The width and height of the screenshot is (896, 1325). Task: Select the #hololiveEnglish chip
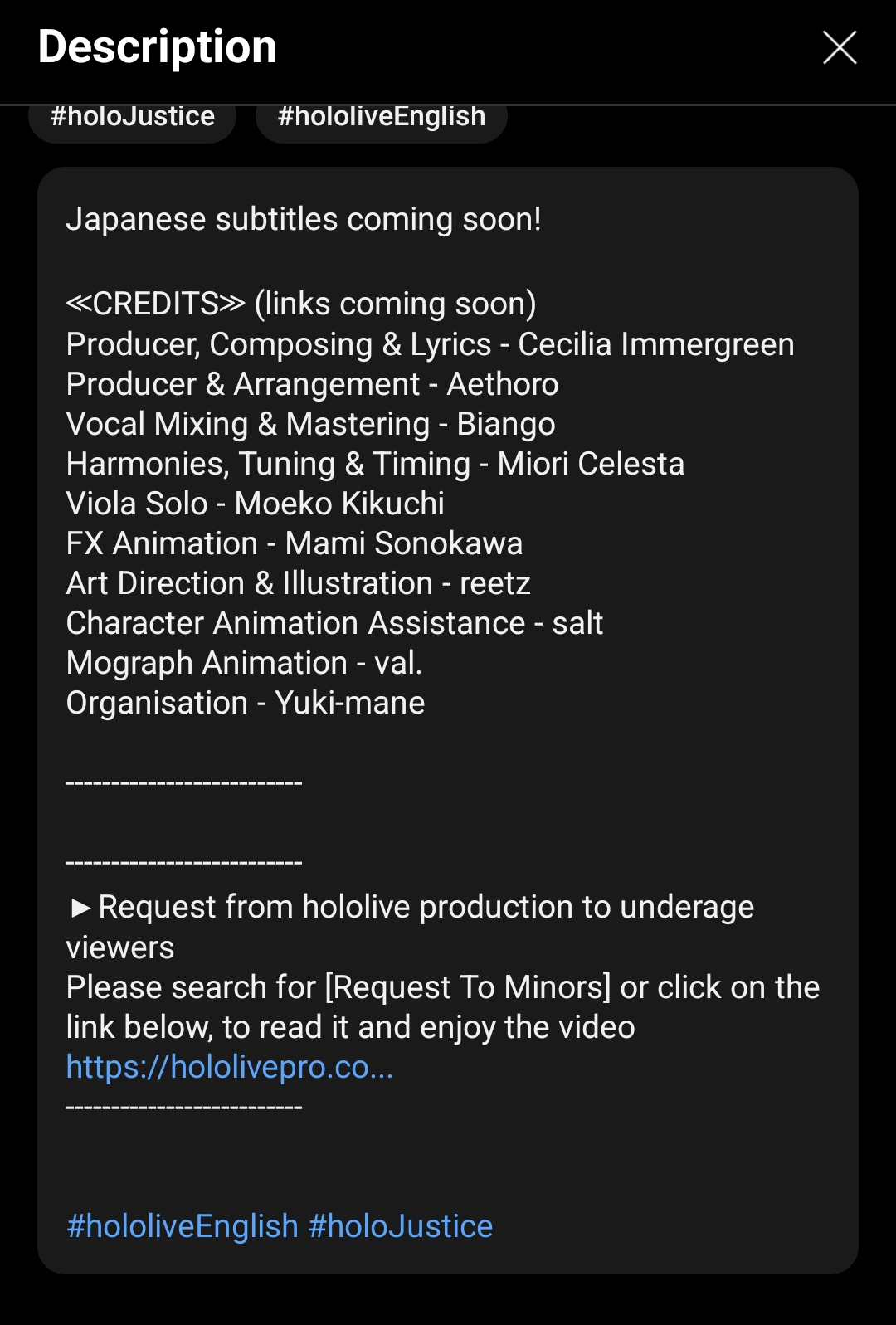click(x=381, y=118)
